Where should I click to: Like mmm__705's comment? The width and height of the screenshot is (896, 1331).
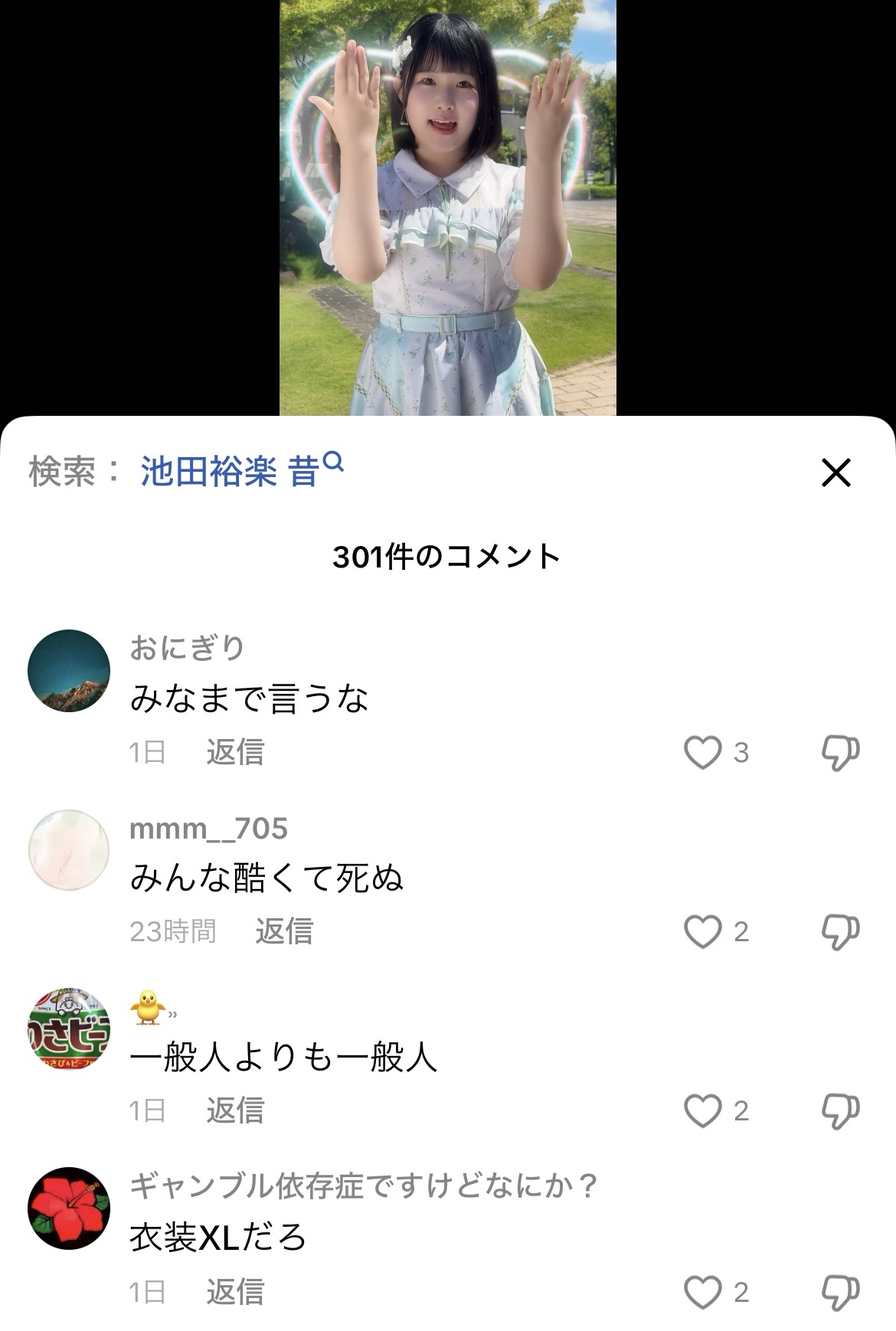(703, 931)
